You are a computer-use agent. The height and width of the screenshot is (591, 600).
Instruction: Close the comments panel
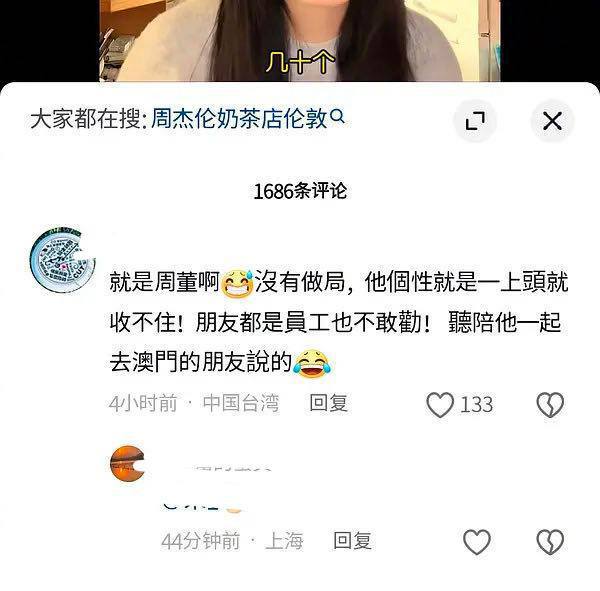pos(551,121)
